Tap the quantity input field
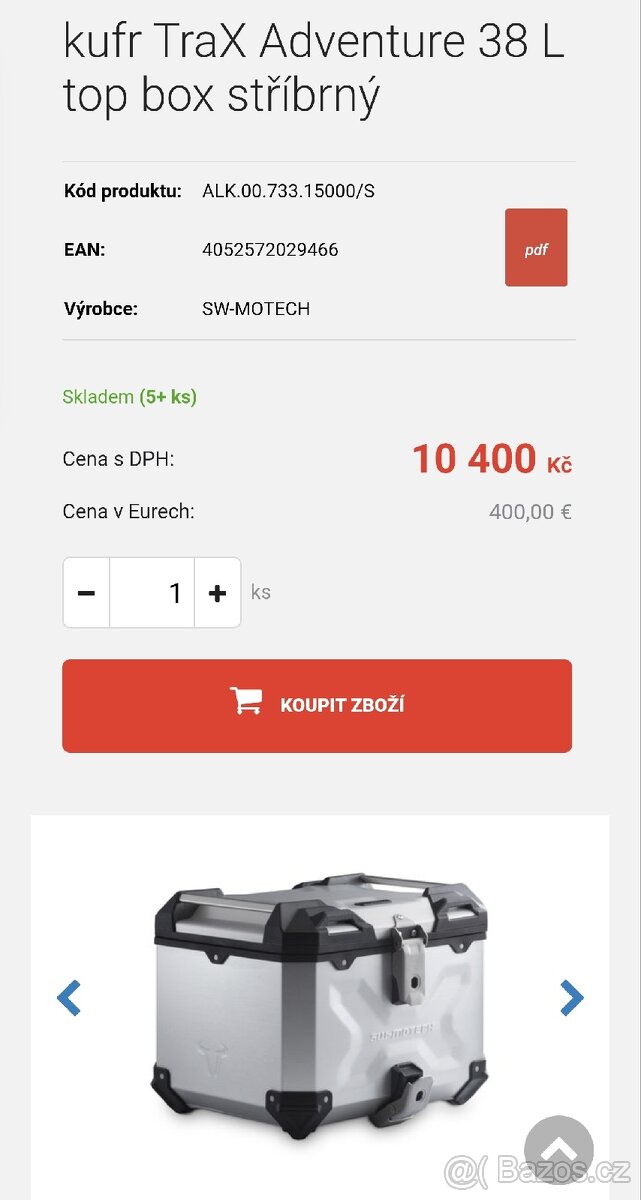This screenshot has height=1200, width=641. pos(152,593)
